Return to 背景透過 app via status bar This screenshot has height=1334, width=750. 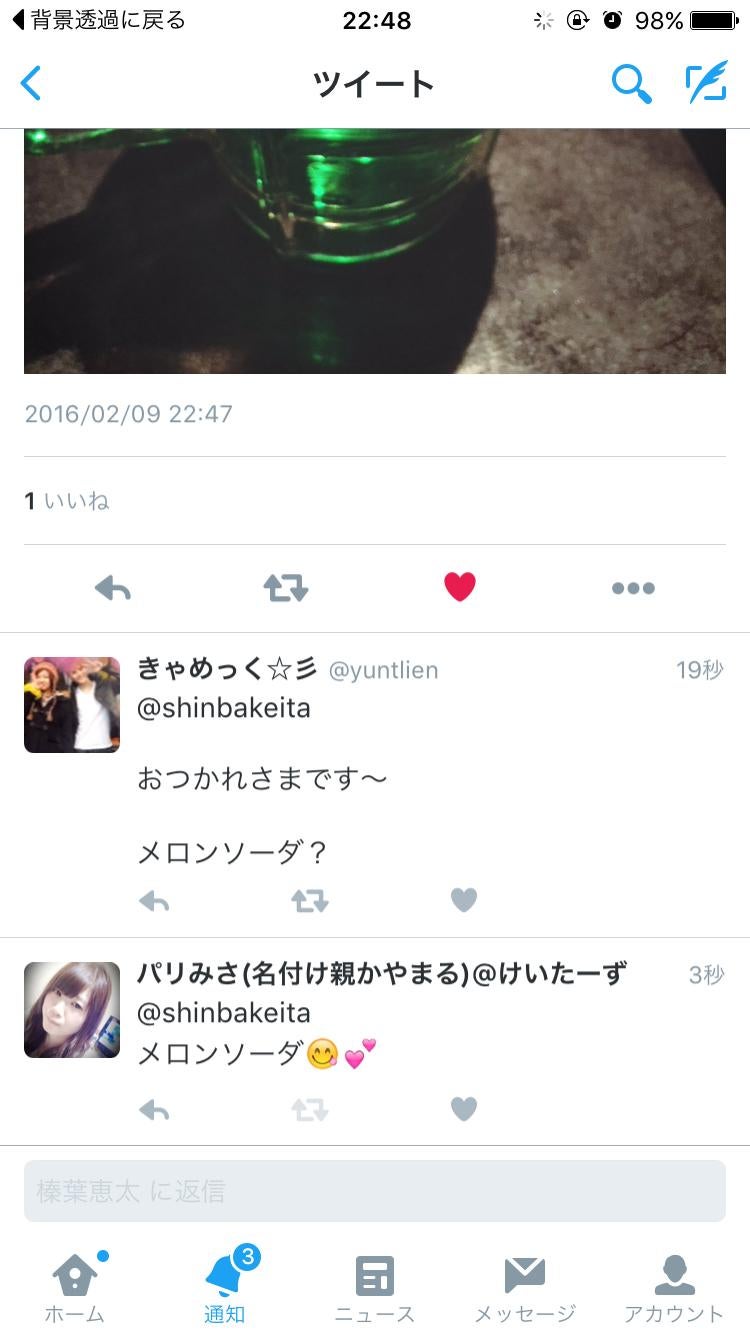coord(100,20)
